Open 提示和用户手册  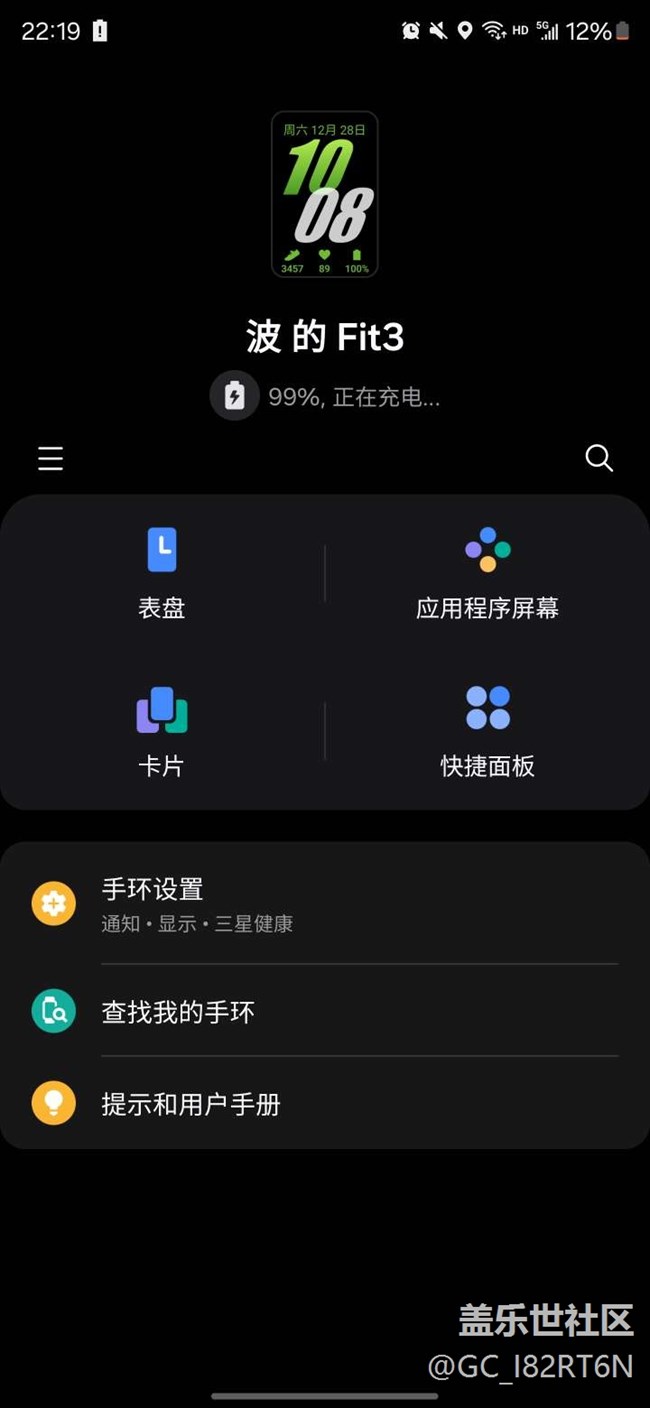click(325, 1104)
